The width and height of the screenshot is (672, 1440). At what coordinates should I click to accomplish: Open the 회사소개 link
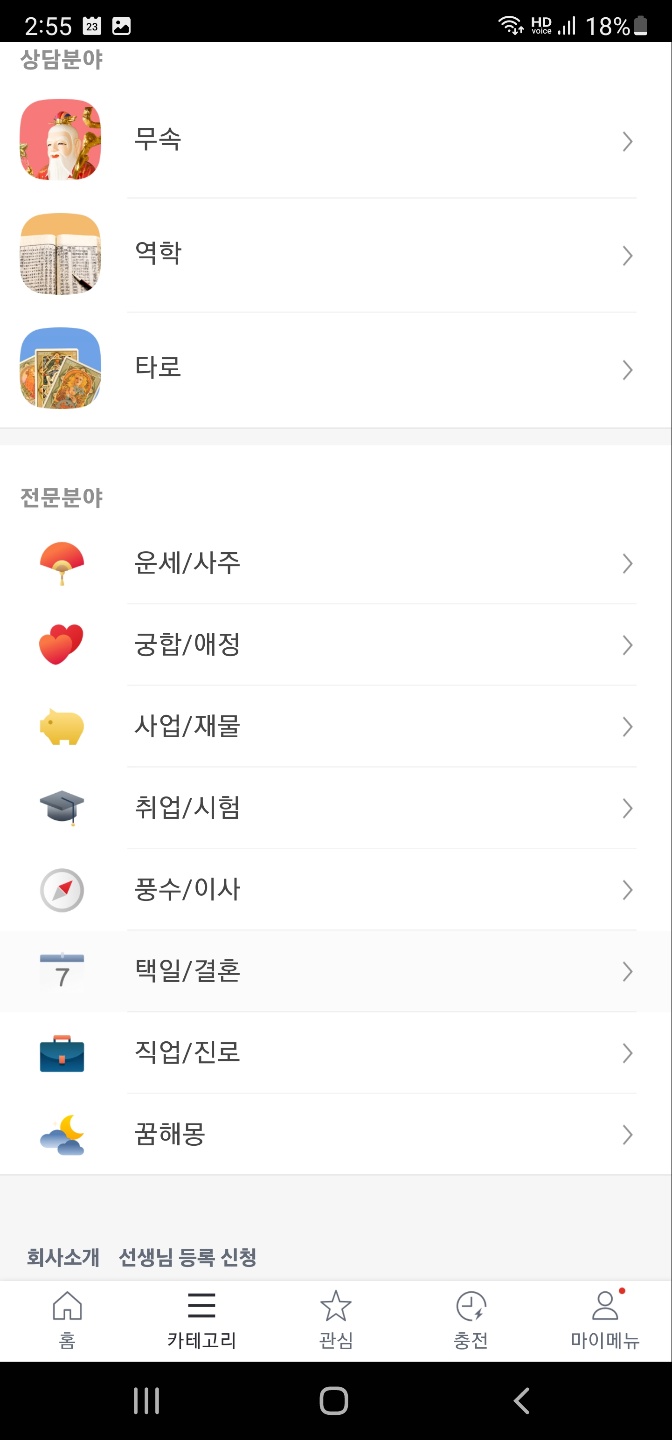63,1258
